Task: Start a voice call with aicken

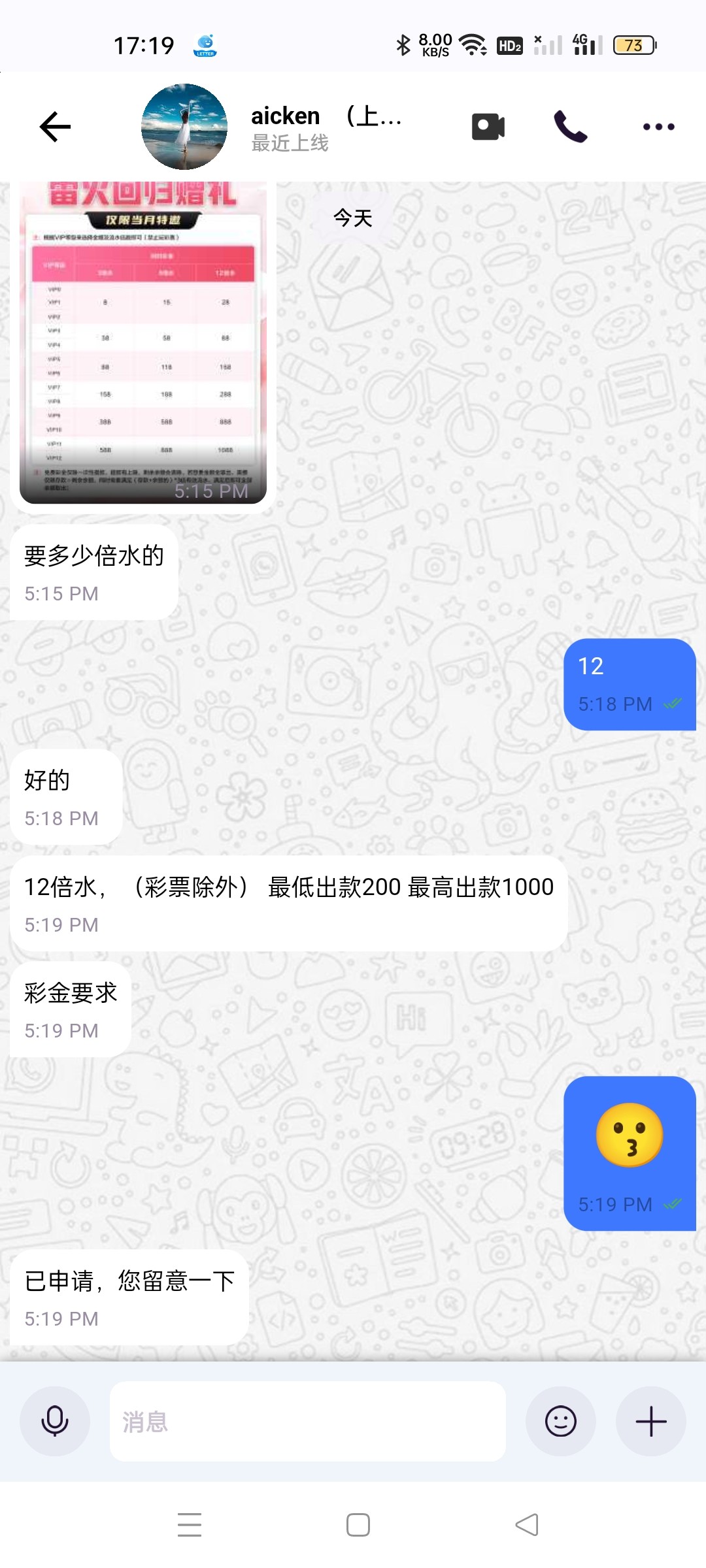Action: (x=570, y=127)
